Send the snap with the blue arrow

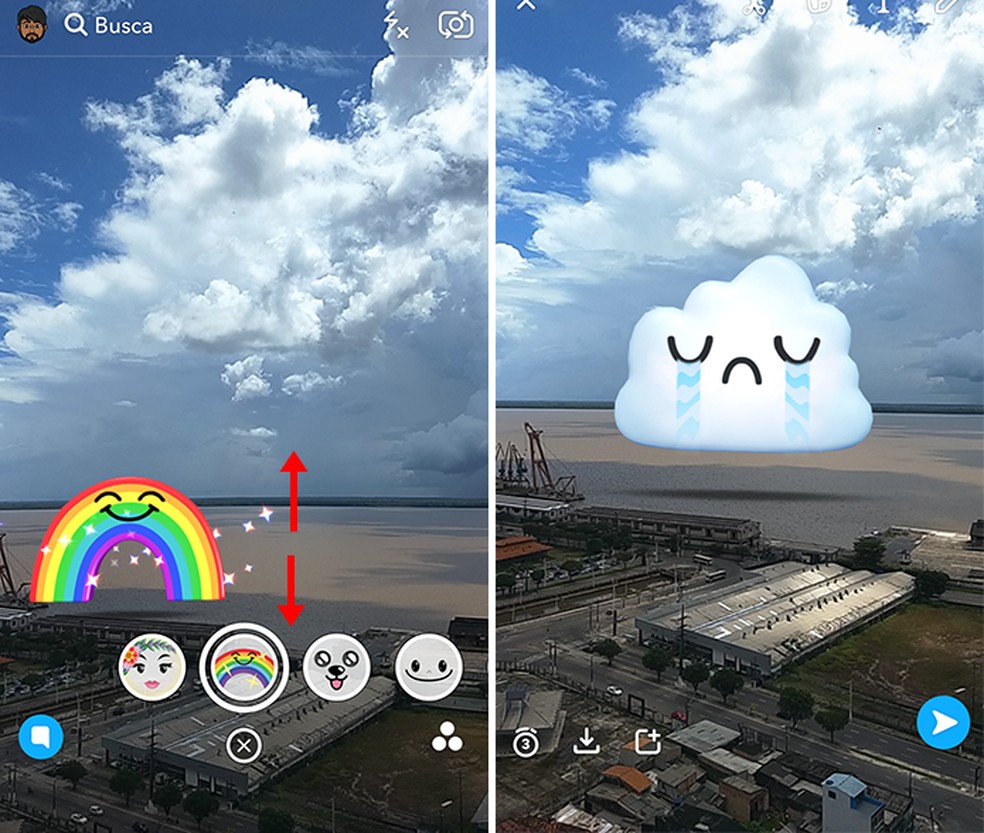tap(943, 722)
